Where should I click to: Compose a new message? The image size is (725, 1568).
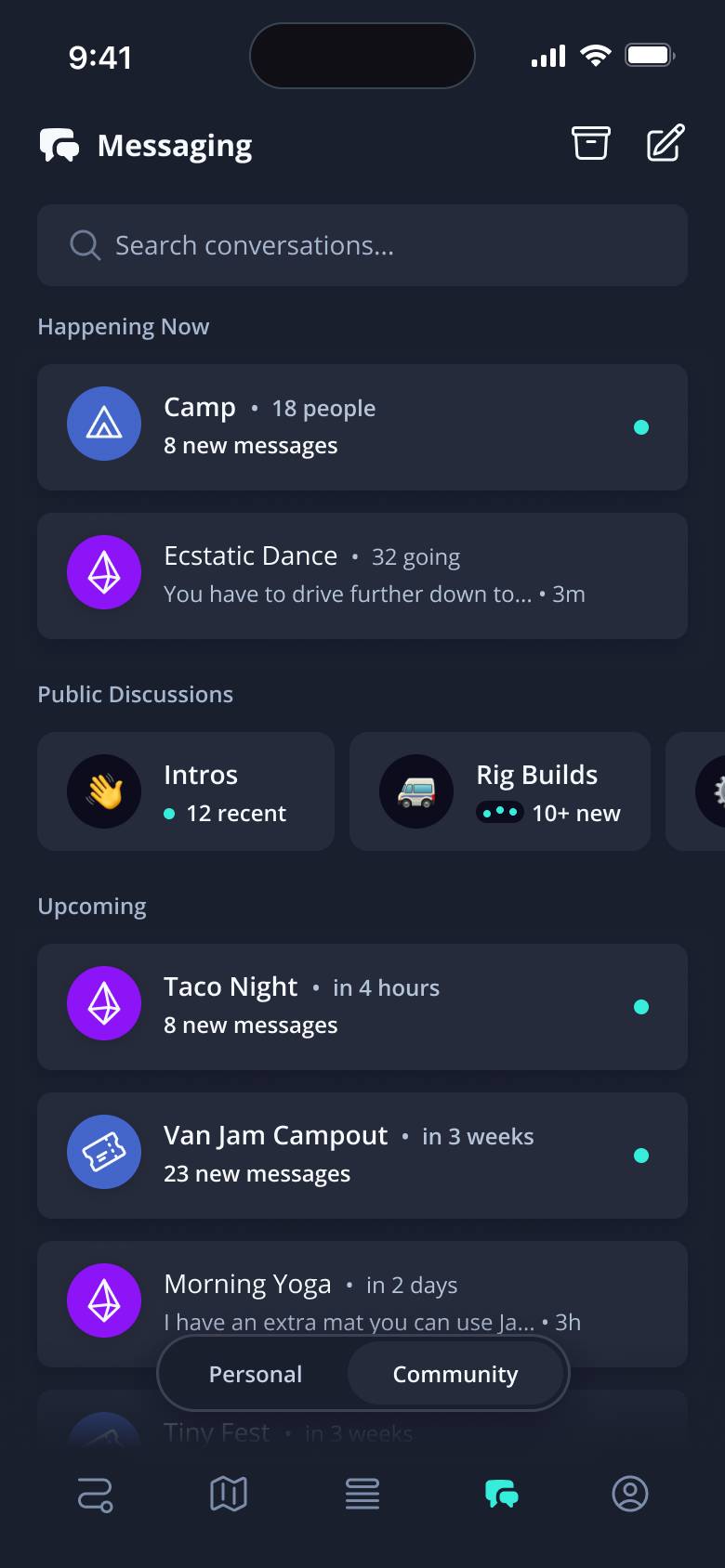[x=666, y=143]
